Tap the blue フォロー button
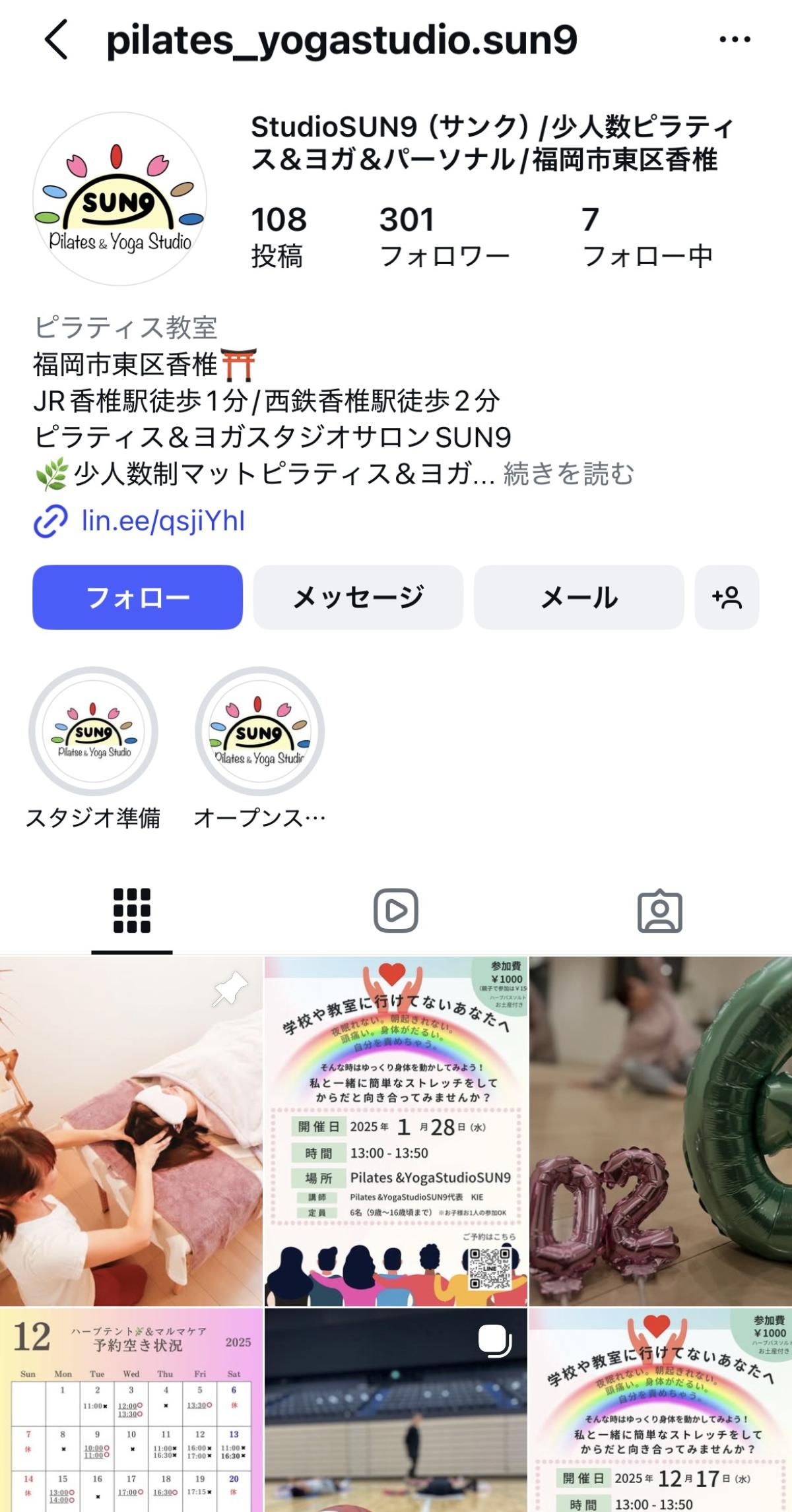 pos(137,597)
